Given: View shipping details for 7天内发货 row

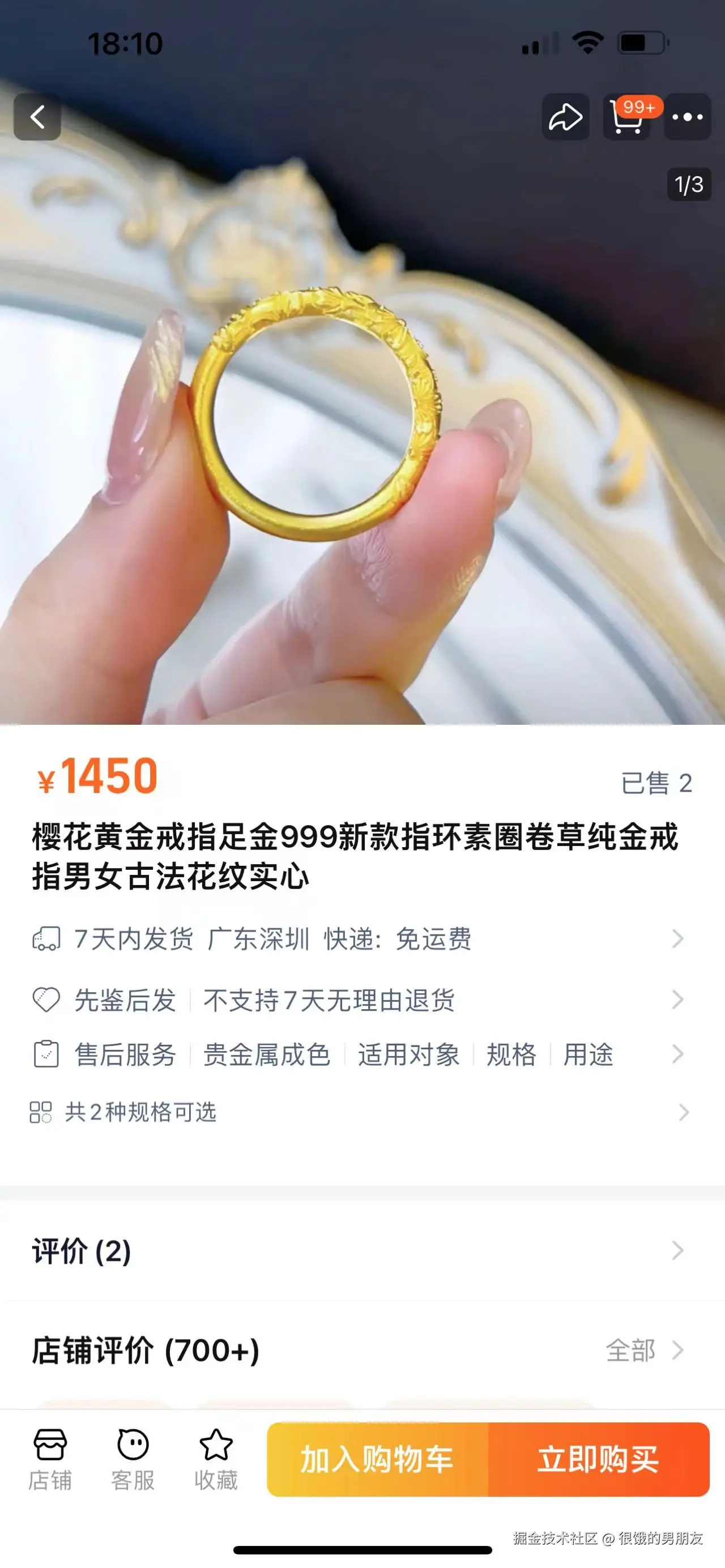Looking at the screenshot, I should coord(359,939).
